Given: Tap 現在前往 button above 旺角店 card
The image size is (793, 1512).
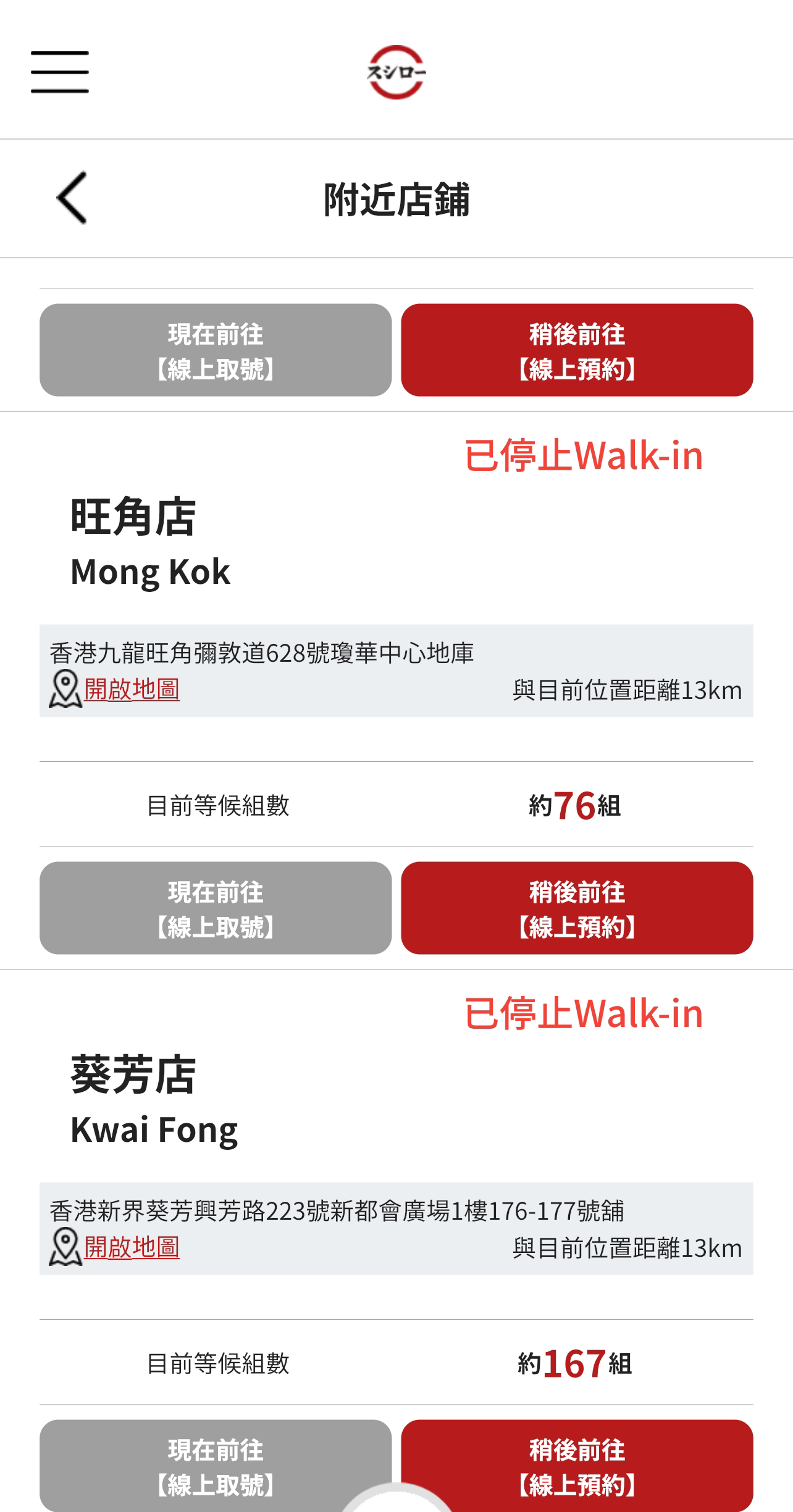Looking at the screenshot, I should tap(216, 350).
